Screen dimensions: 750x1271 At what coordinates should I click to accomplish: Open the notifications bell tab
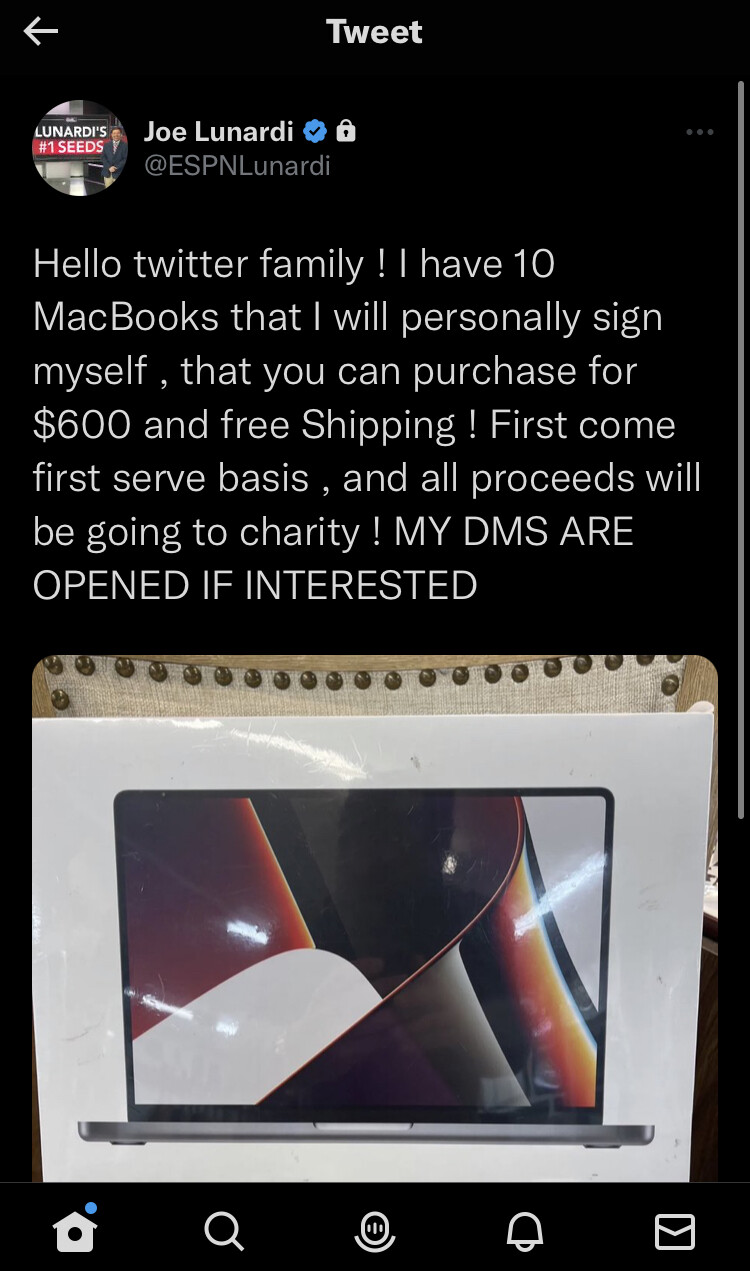tap(525, 1231)
